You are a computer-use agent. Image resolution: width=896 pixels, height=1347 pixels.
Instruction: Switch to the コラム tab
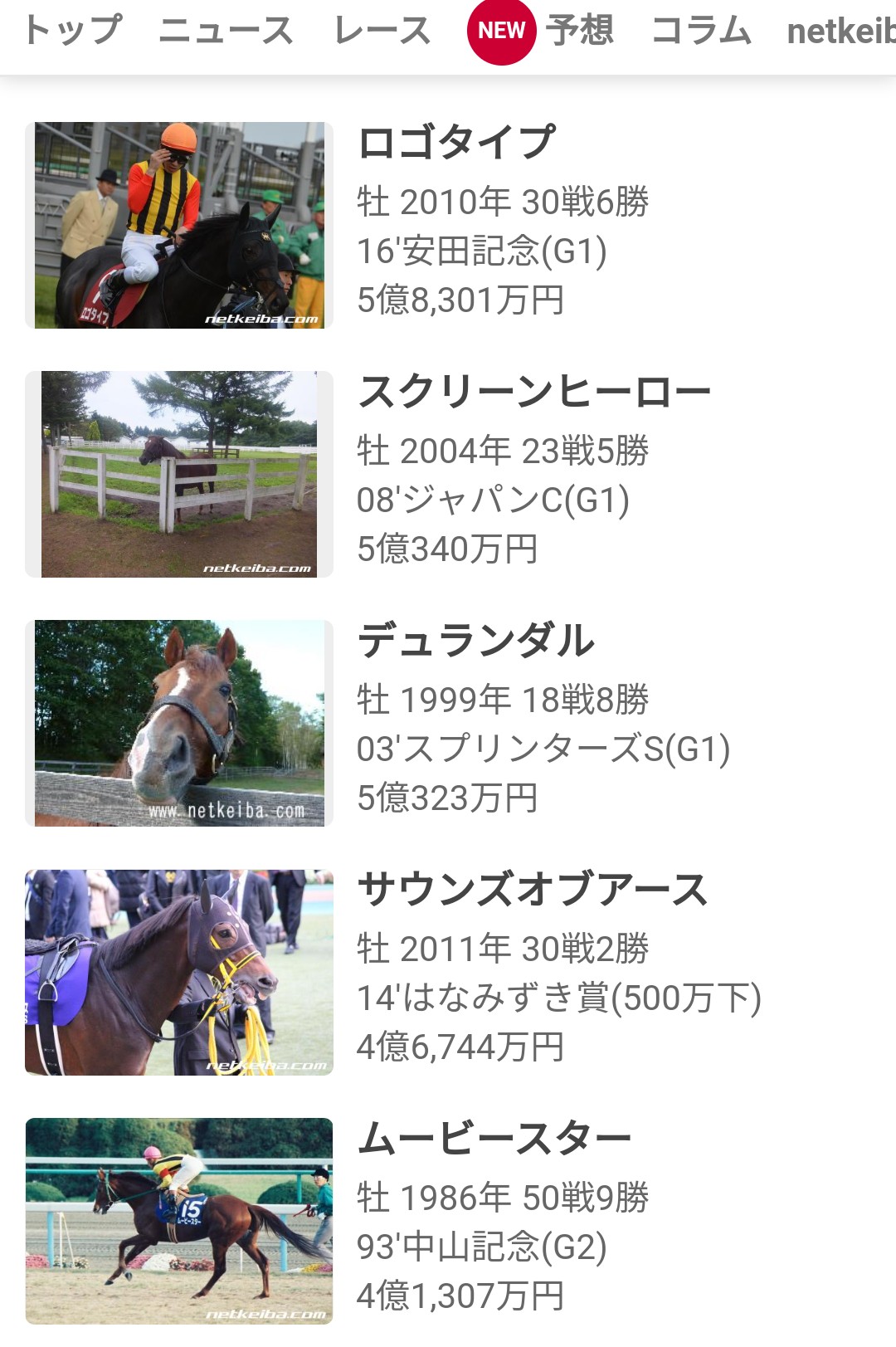(701, 31)
